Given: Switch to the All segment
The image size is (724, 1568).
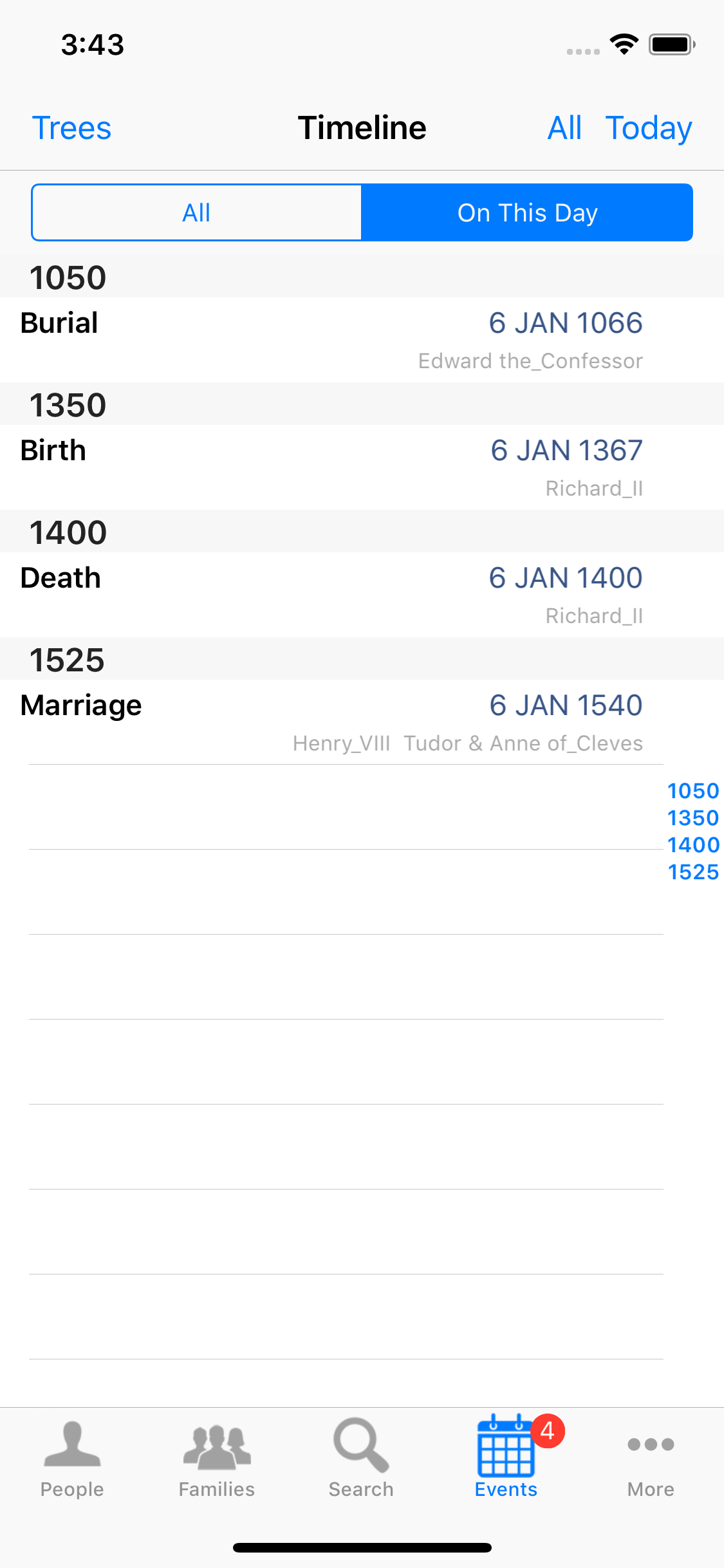Looking at the screenshot, I should click(x=197, y=213).
